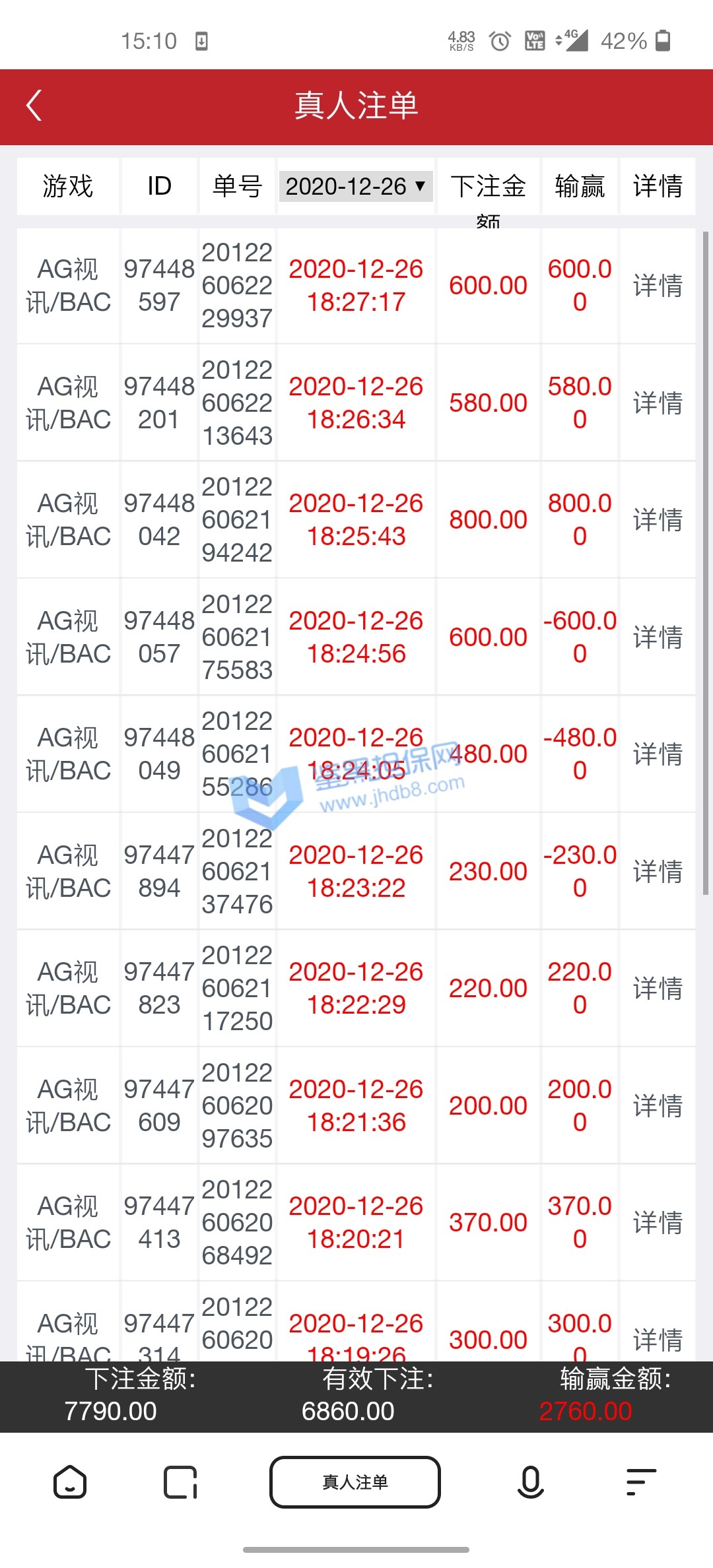Open 详情 for the 18:20:21 bet
This screenshot has width=713, height=1568.
click(658, 1223)
